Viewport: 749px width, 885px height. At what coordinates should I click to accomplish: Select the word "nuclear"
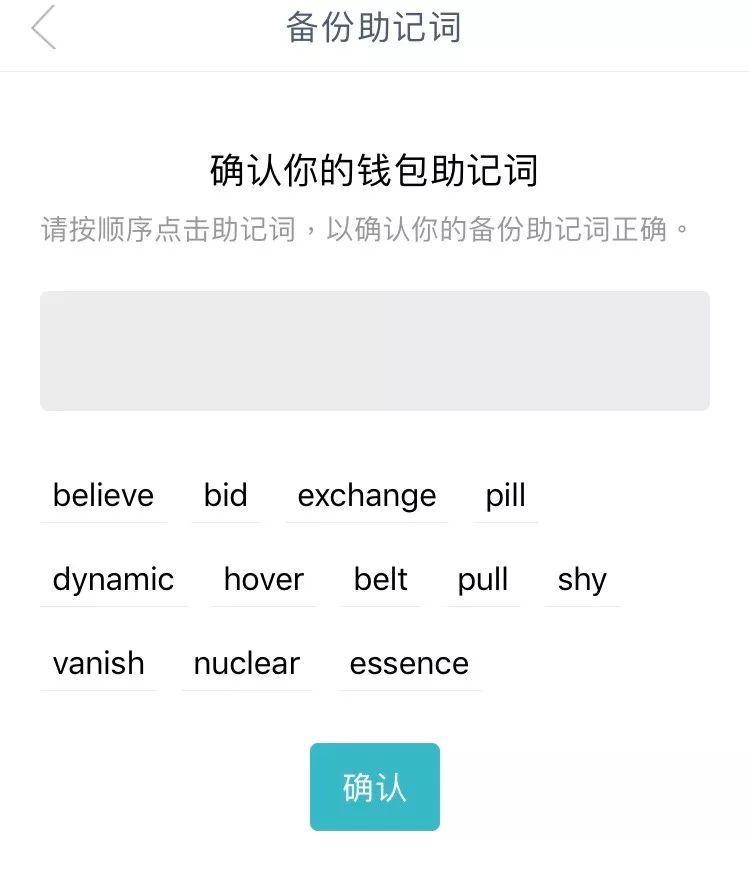click(247, 663)
